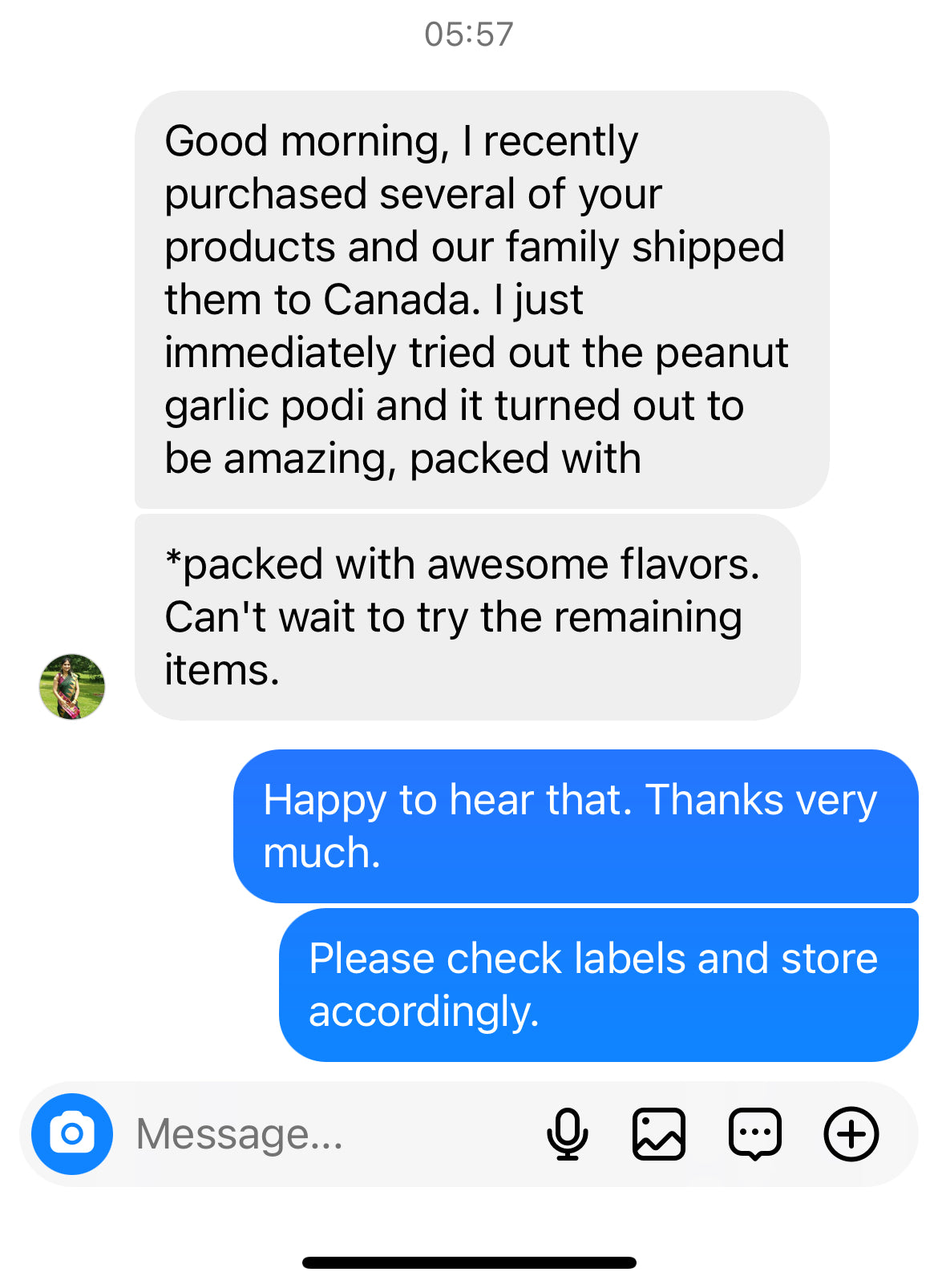938x1288 pixels.
Task: Record a voice message with the microphone
Action: 568,1134
